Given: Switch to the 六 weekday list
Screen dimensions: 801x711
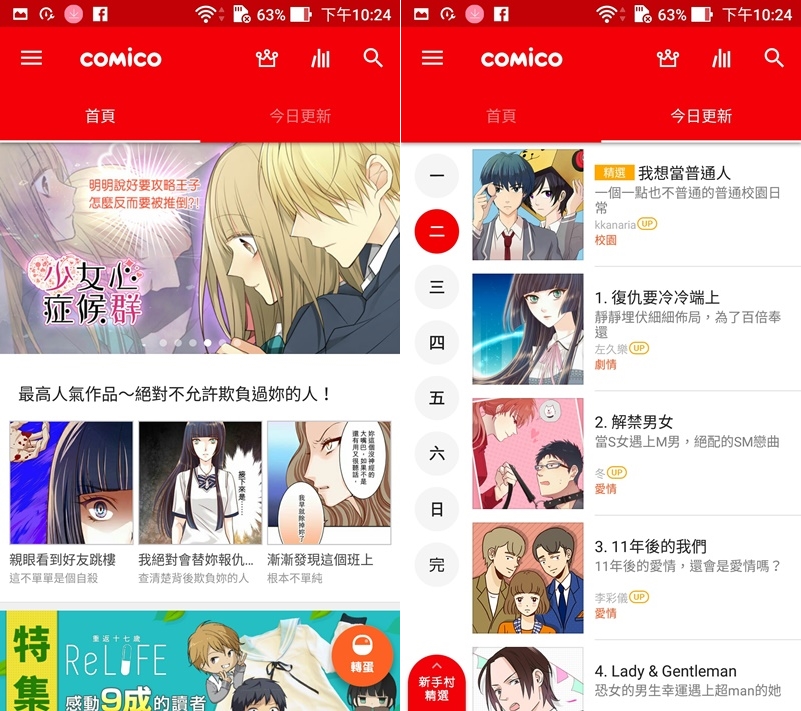Looking at the screenshot, I should click(x=436, y=454).
